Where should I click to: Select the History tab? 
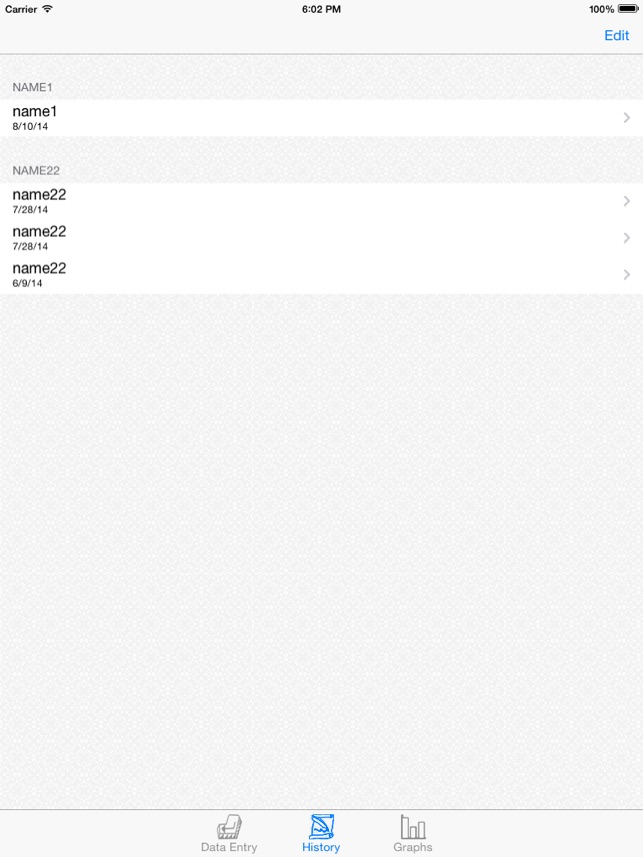coord(321,833)
